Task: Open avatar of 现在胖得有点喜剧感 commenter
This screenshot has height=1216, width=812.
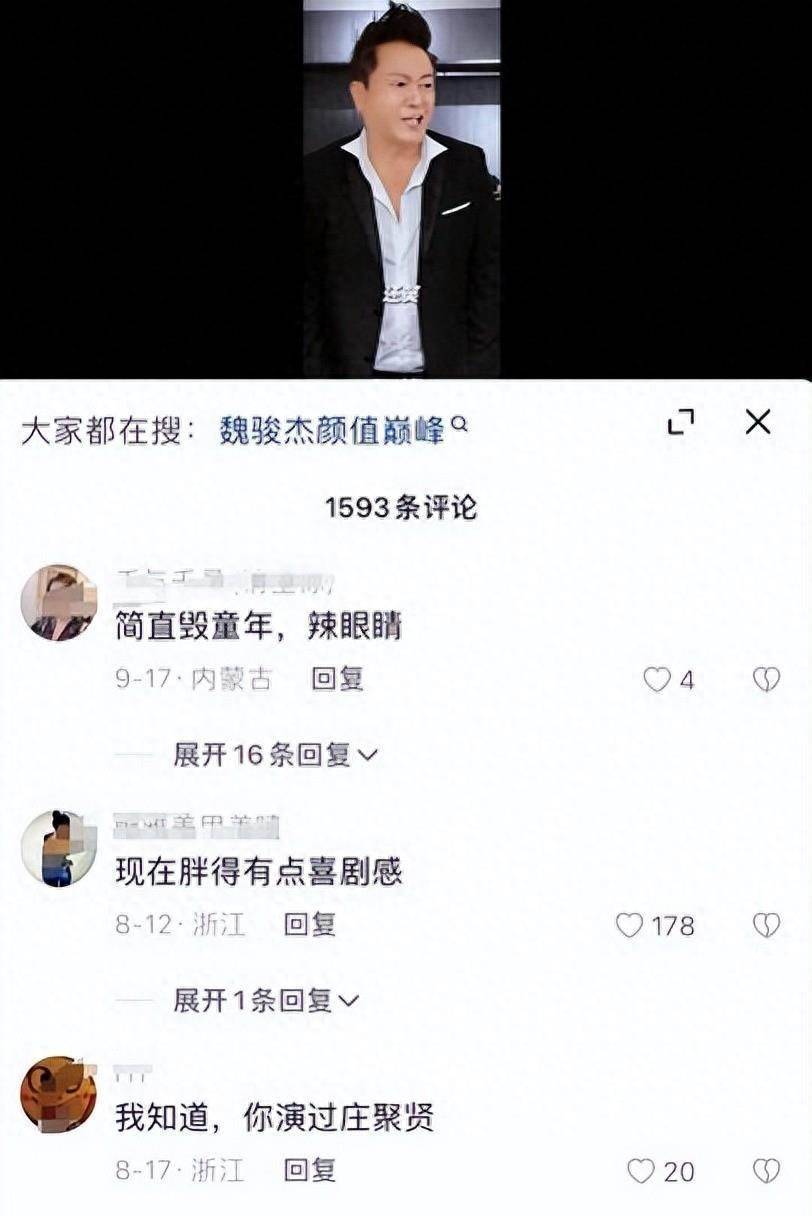Action: coord(59,848)
